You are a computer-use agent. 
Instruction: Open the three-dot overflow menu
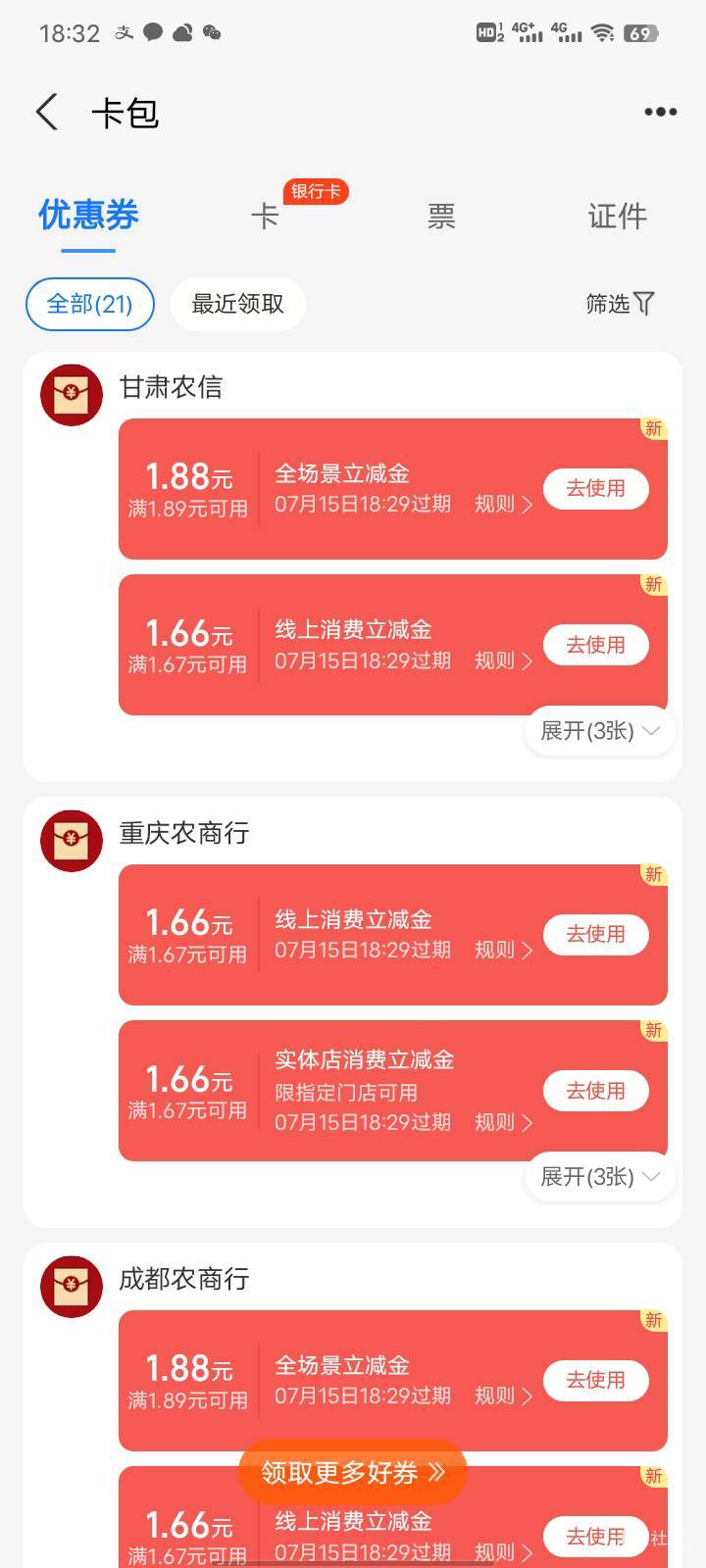(660, 112)
